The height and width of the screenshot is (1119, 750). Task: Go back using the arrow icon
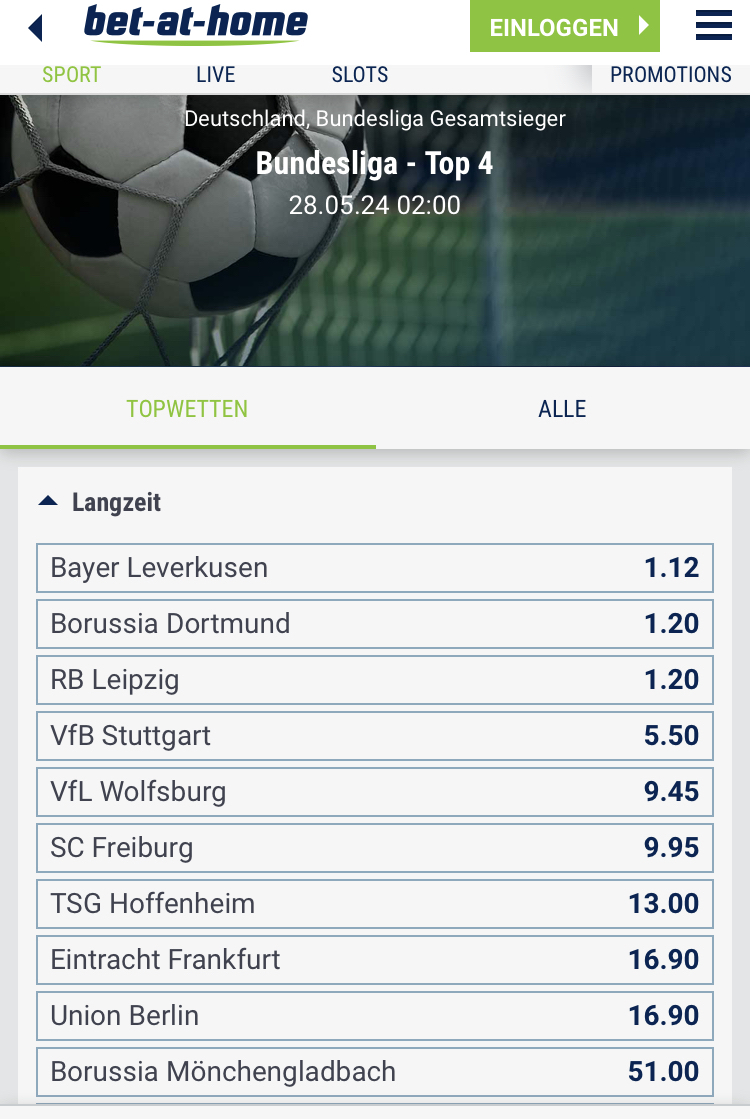point(37,27)
